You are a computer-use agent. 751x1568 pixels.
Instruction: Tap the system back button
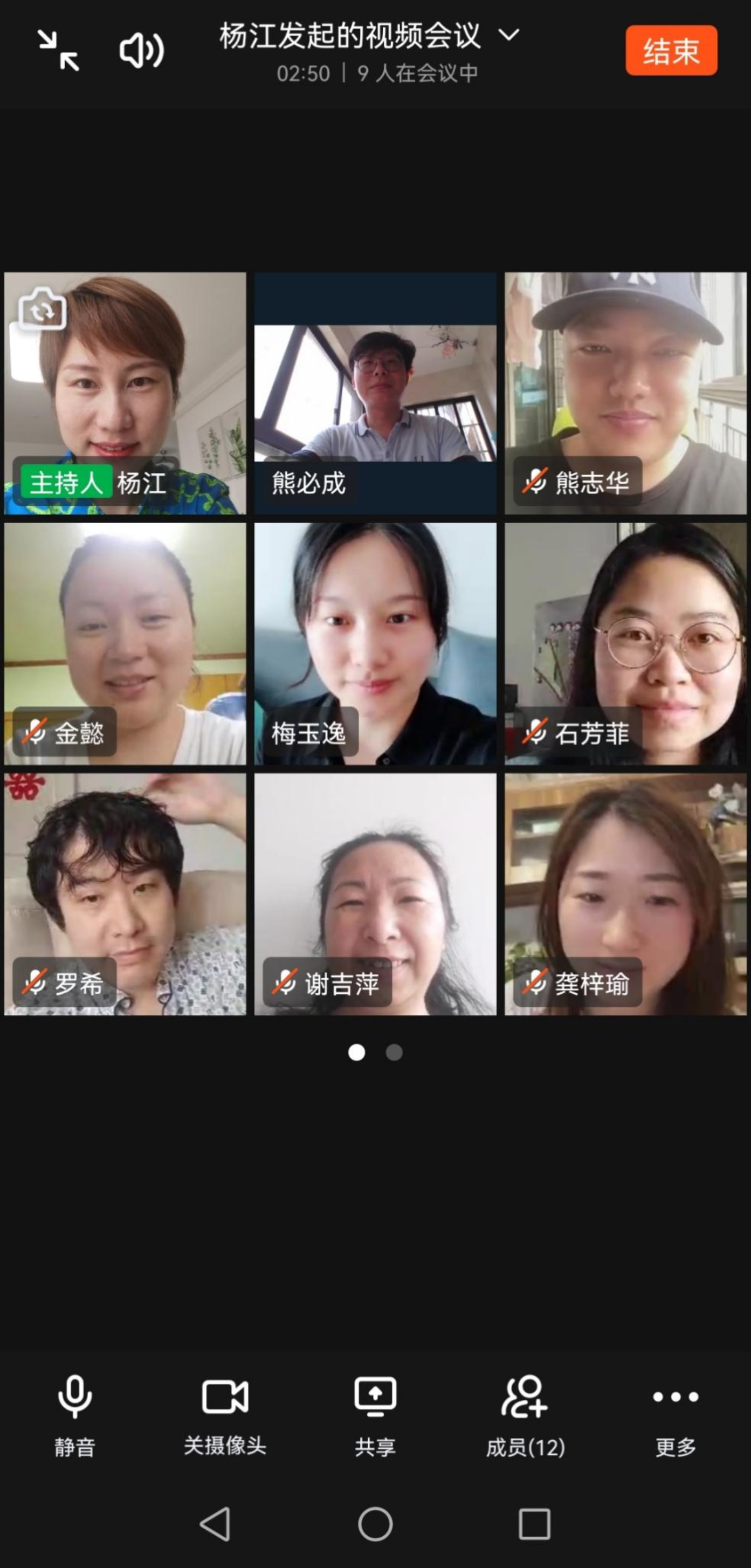[216, 1524]
